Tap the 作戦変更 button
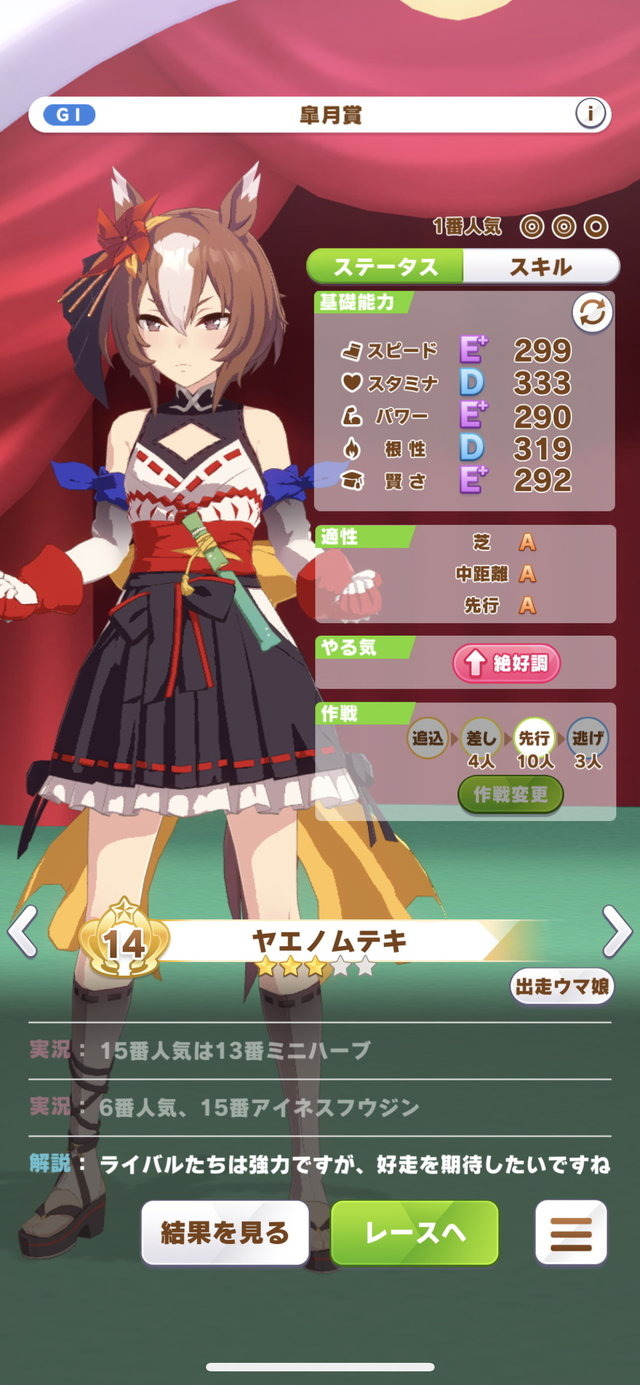This screenshot has width=640, height=1385. [x=511, y=795]
